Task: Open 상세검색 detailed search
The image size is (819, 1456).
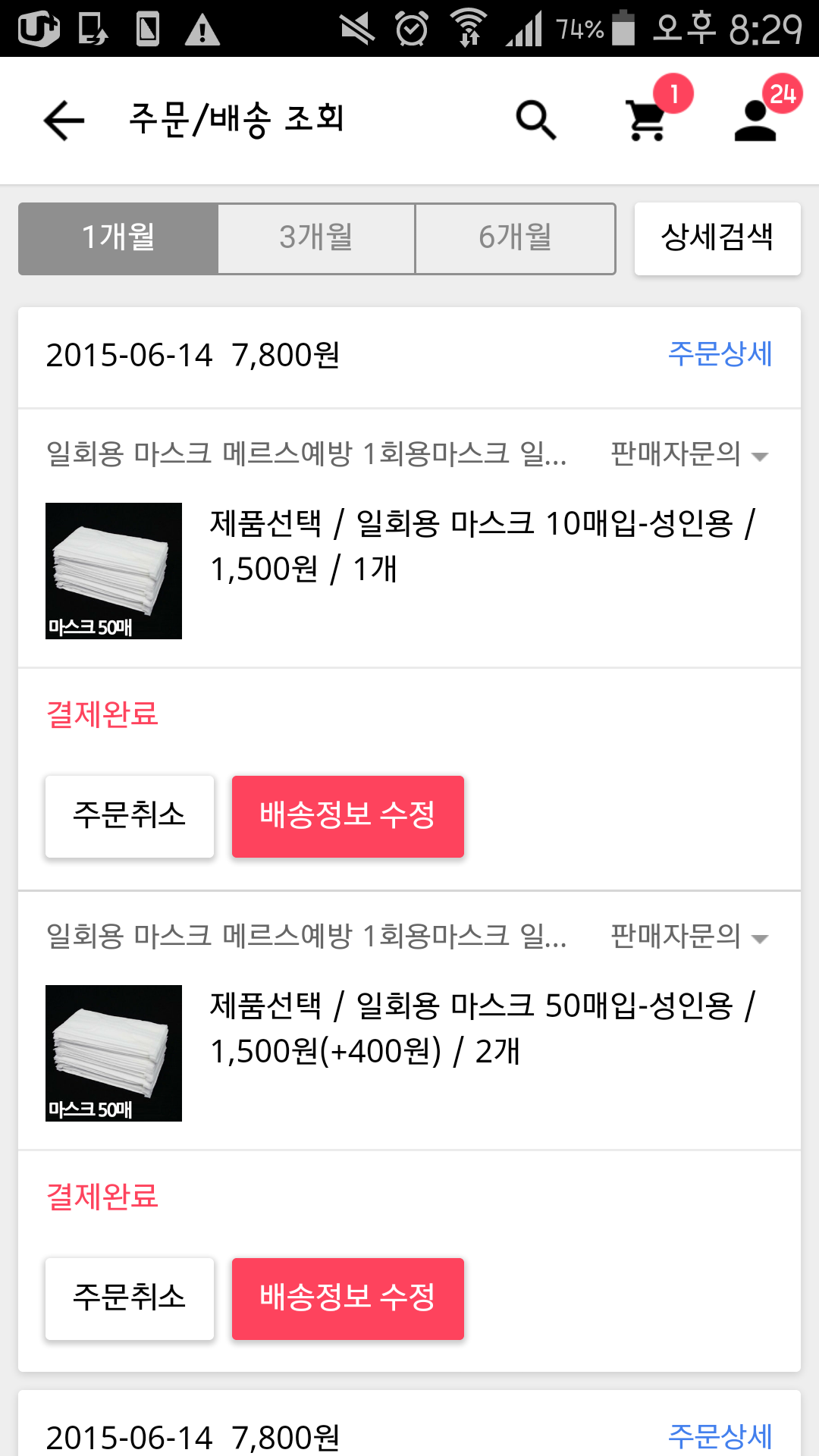Action: click(717, 238)
